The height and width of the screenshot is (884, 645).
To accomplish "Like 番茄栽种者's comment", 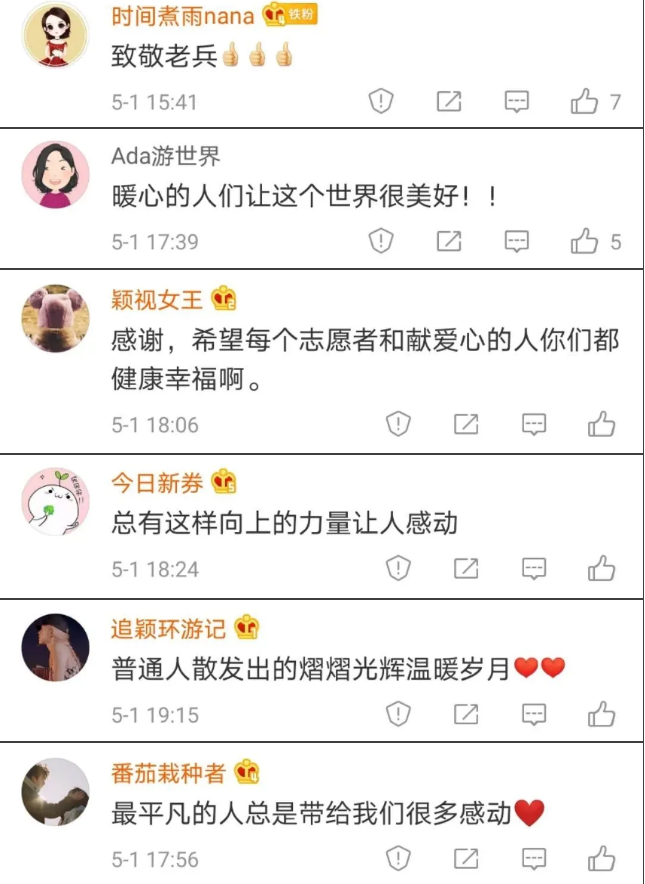I will 601,859.
